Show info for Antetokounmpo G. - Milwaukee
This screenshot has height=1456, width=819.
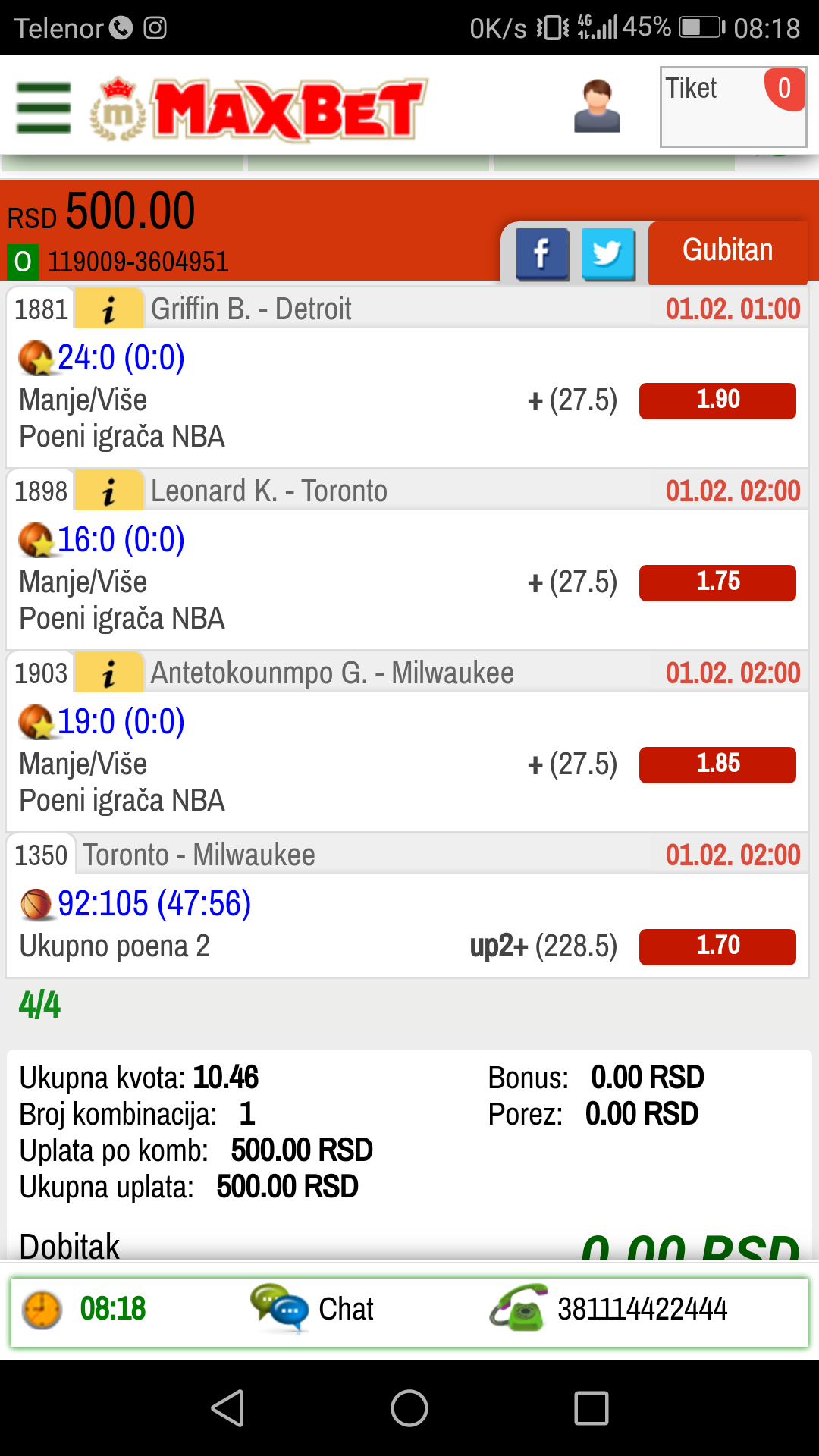pyautogui.click(x=109, y=673)
